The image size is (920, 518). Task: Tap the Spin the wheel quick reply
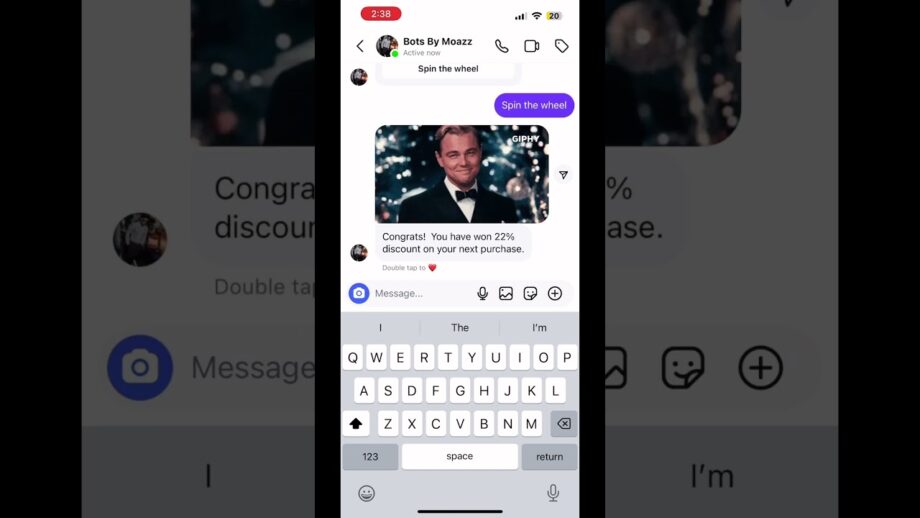pyautogui.click(x=447, y=69)
